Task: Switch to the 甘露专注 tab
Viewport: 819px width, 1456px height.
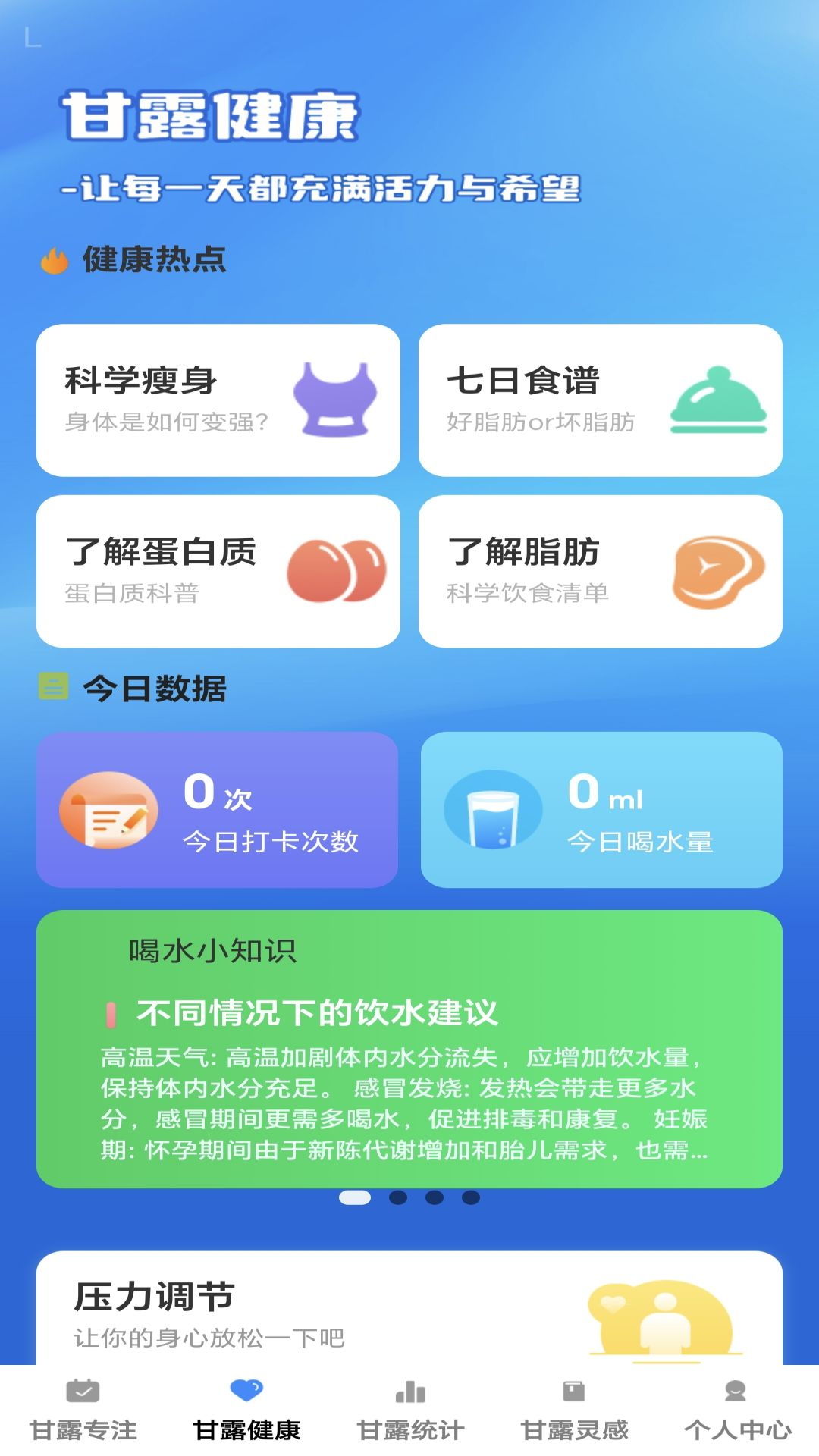Action: pos(83,1412)
